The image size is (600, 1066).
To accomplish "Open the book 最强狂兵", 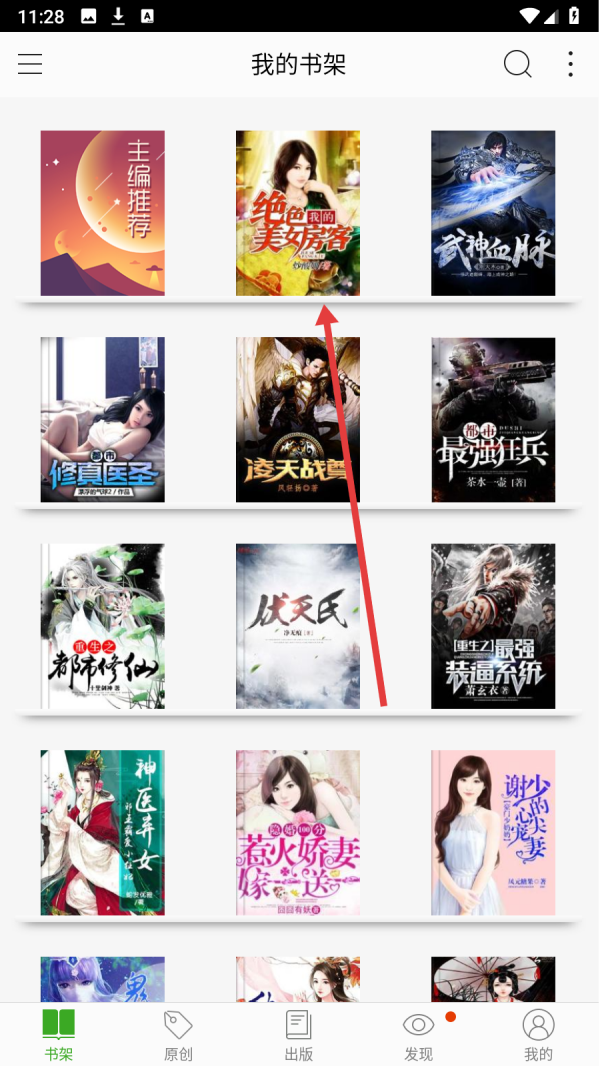I will coord(493,419).
